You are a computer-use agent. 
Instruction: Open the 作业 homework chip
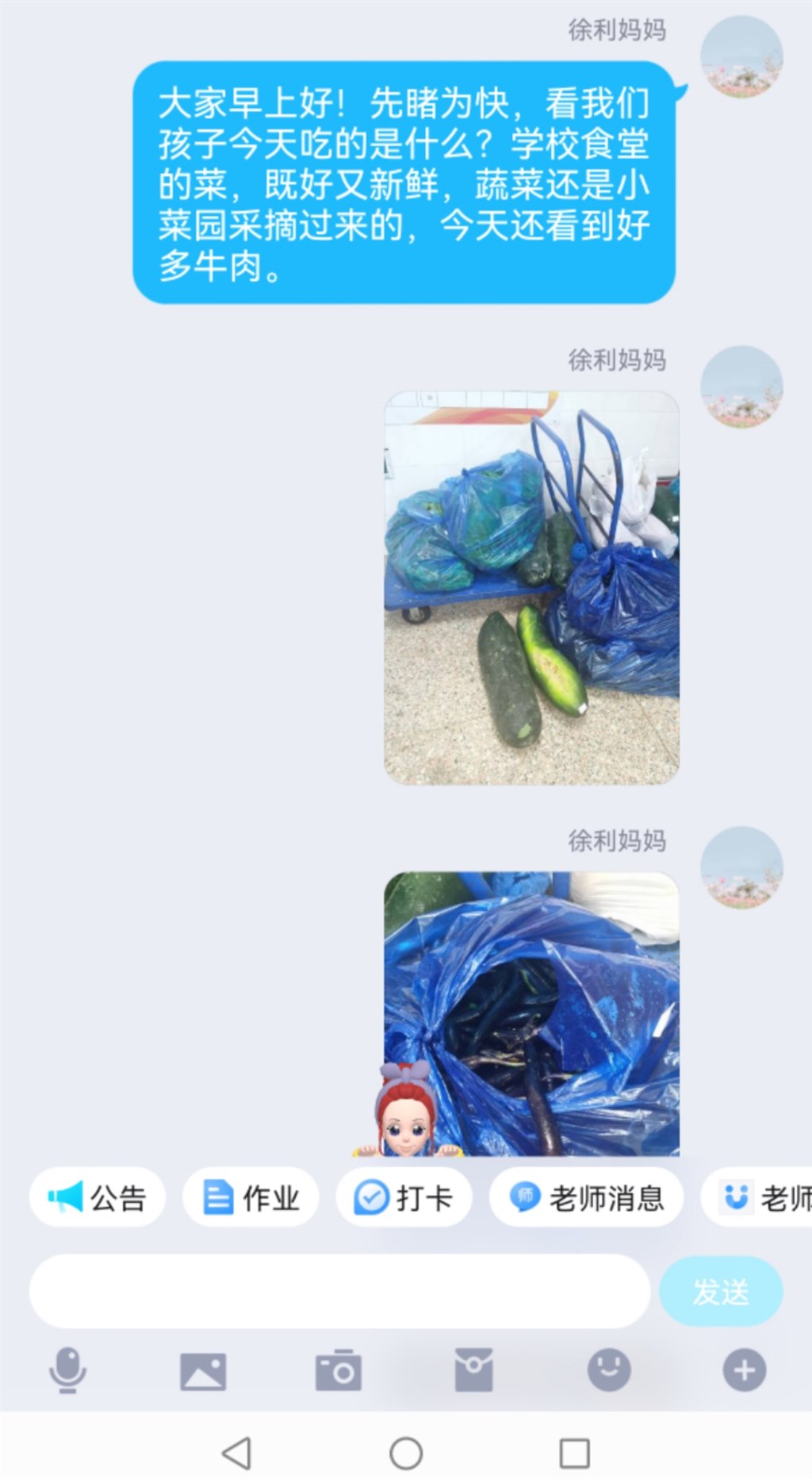tap(251, 1197)
